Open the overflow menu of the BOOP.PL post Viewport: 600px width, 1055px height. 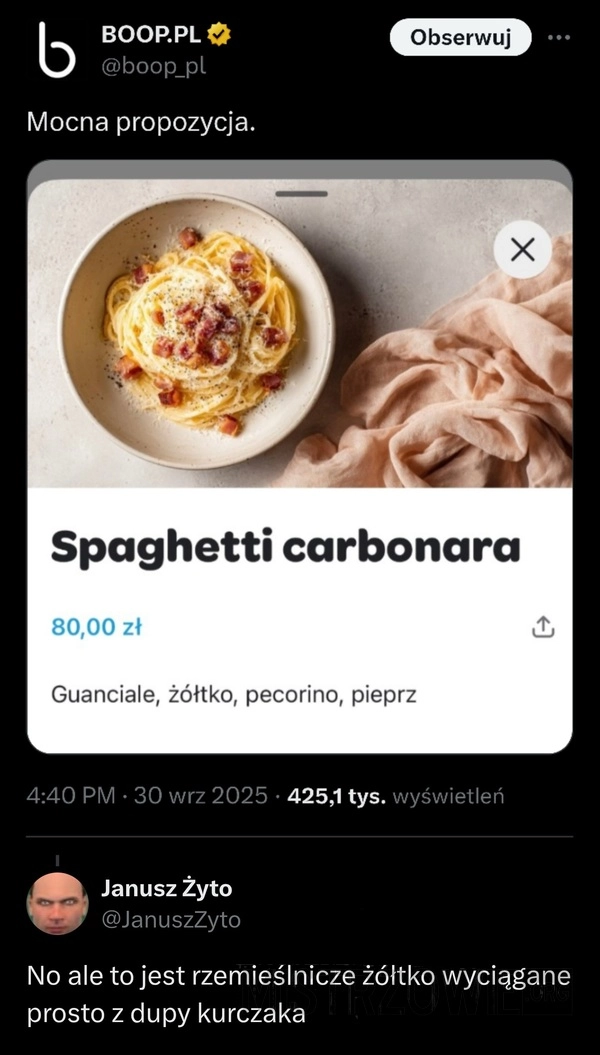558,38
